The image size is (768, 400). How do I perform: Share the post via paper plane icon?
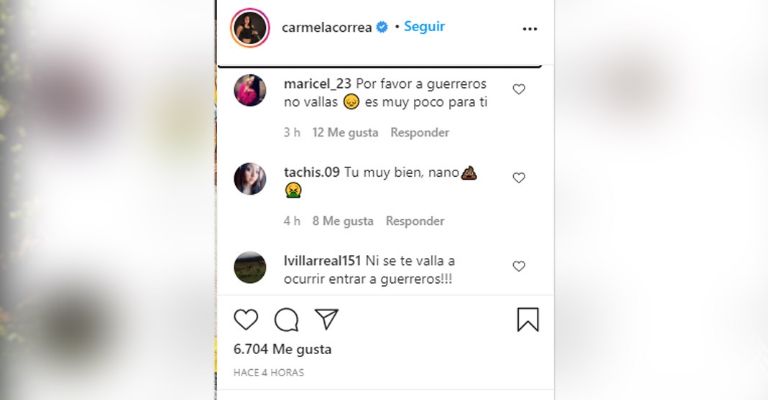coord(326,319)
